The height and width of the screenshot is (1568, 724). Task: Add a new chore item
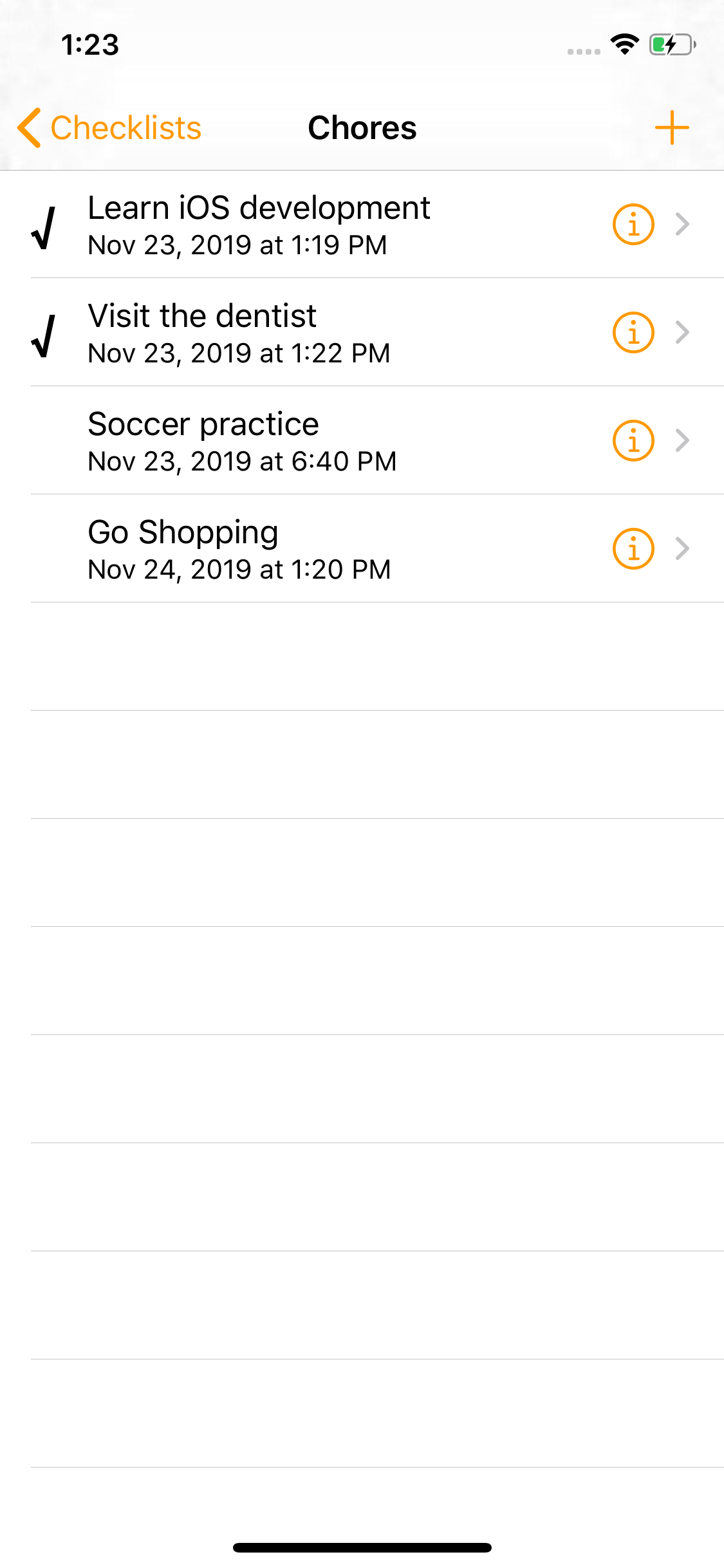tap(671, 127)
